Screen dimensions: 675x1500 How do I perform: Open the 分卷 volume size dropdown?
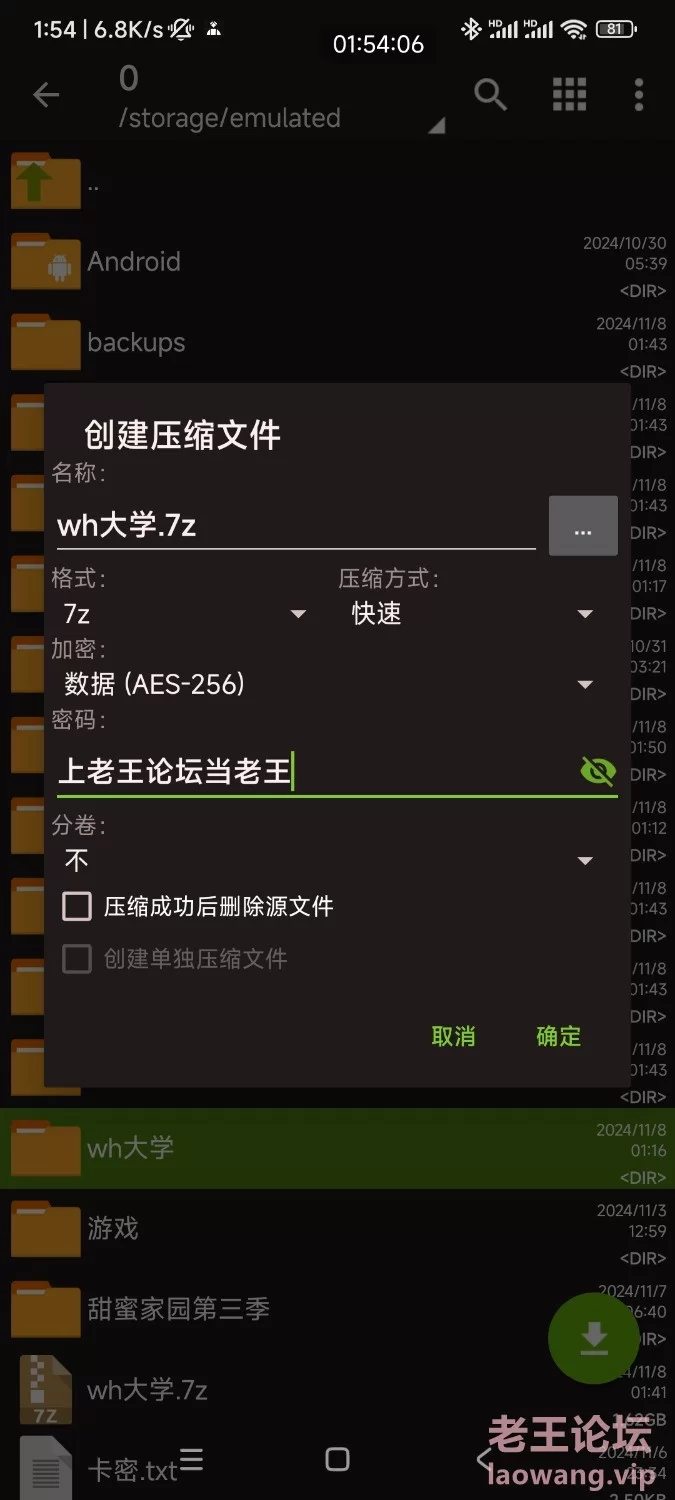click(328, 860)
